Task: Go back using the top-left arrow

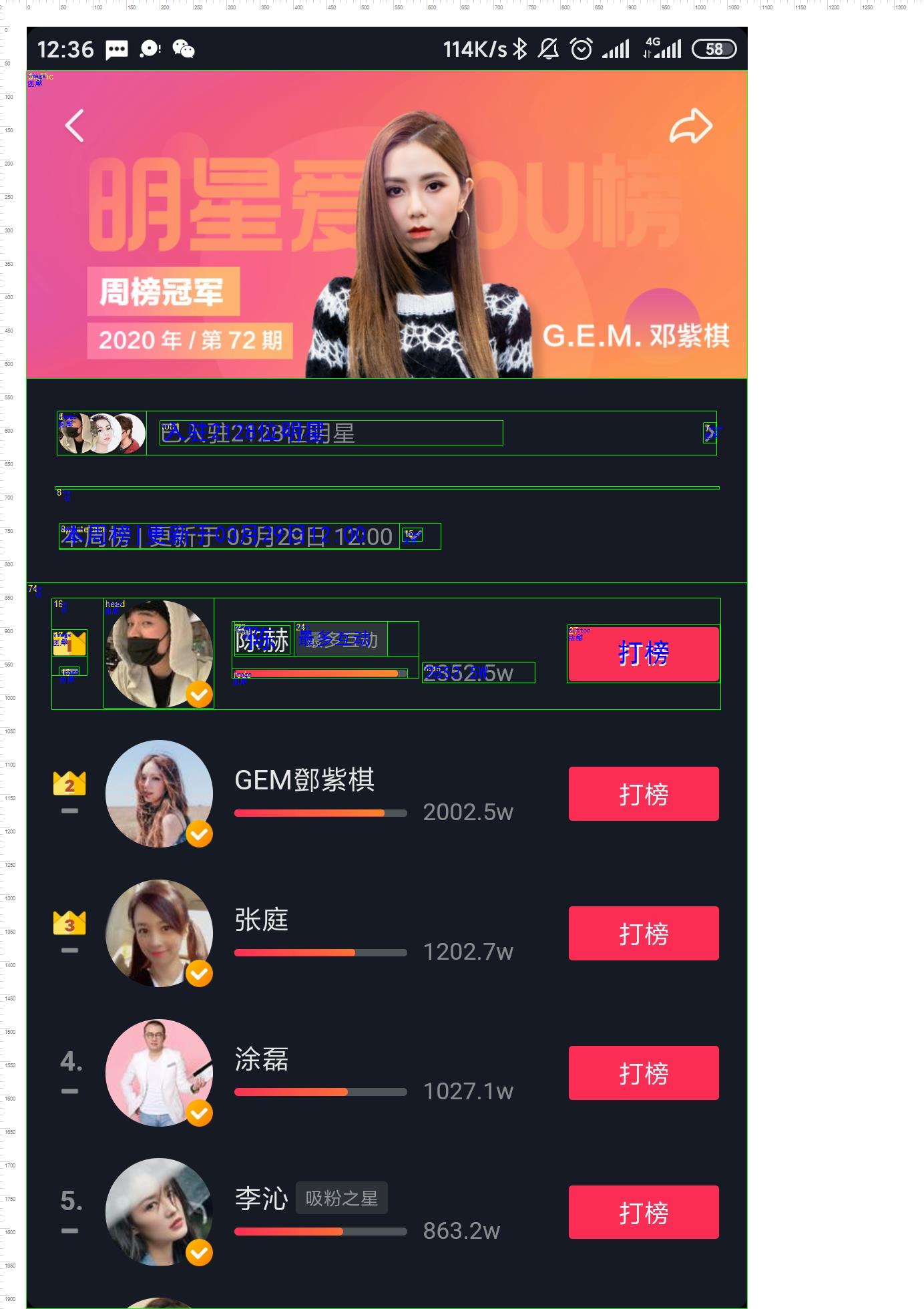Action: click(74, 126)
